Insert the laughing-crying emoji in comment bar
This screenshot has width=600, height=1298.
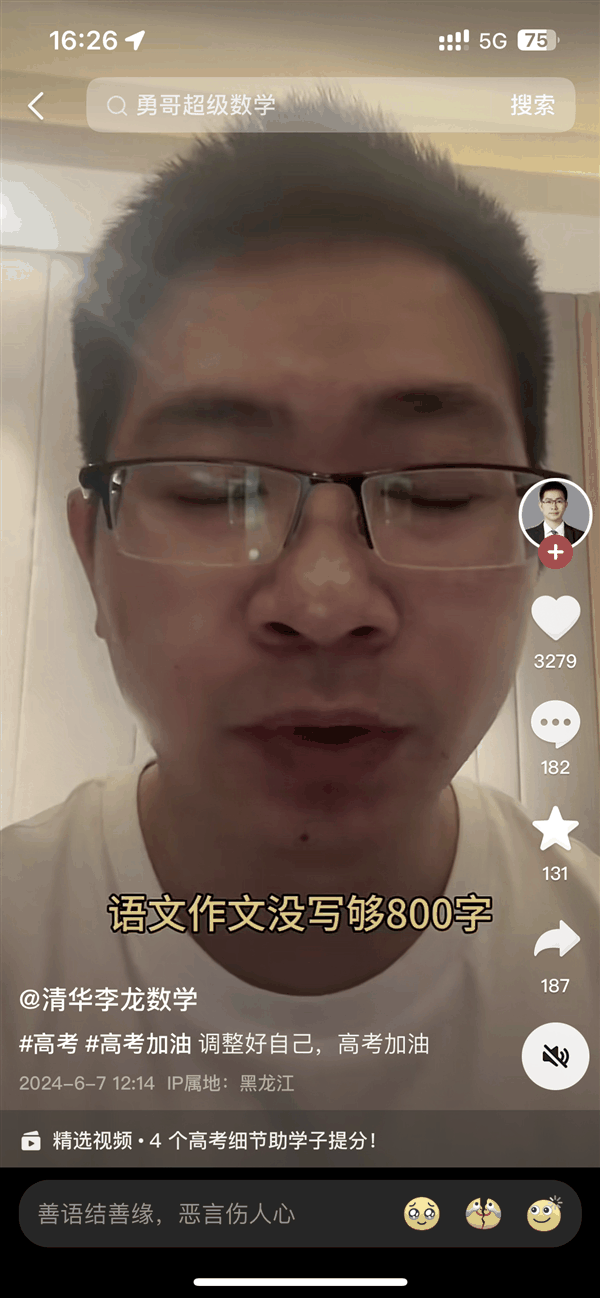pos(483,1214)
